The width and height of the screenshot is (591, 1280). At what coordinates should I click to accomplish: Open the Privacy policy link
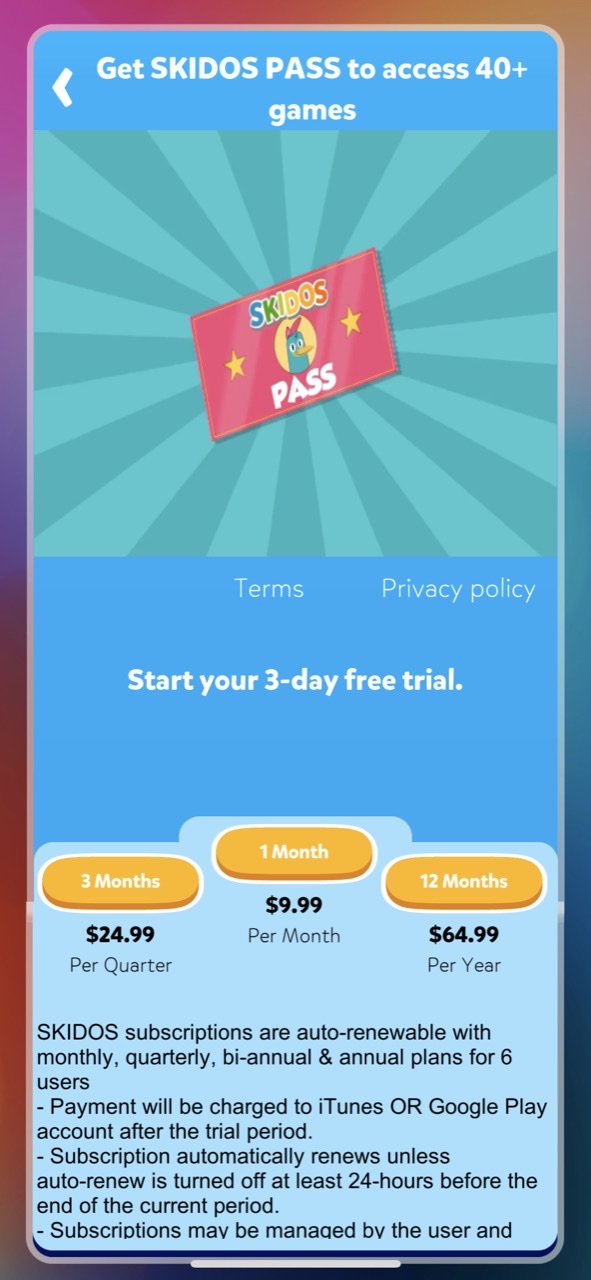(458, 589)
